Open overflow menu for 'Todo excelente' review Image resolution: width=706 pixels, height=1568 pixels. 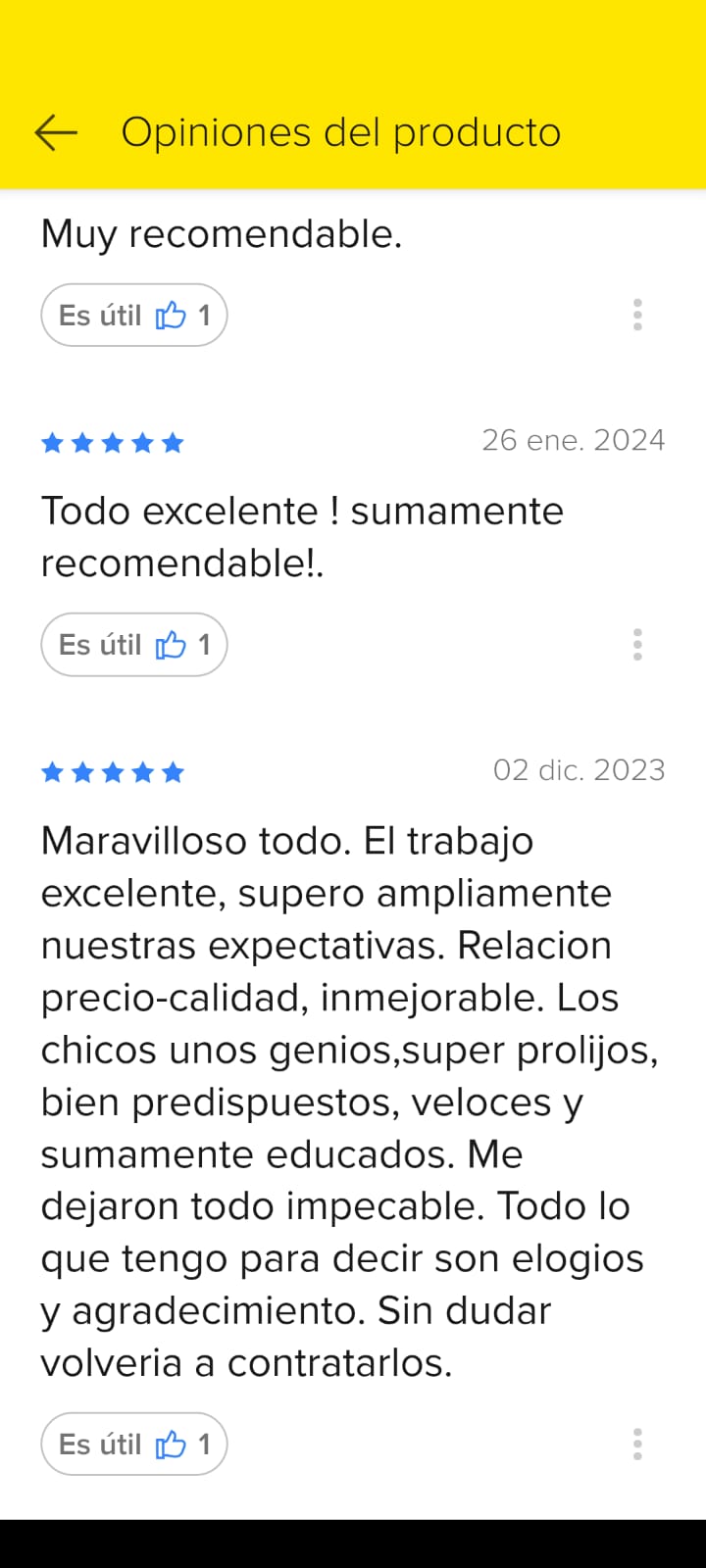pyautogui.click(x=637, y=645)
